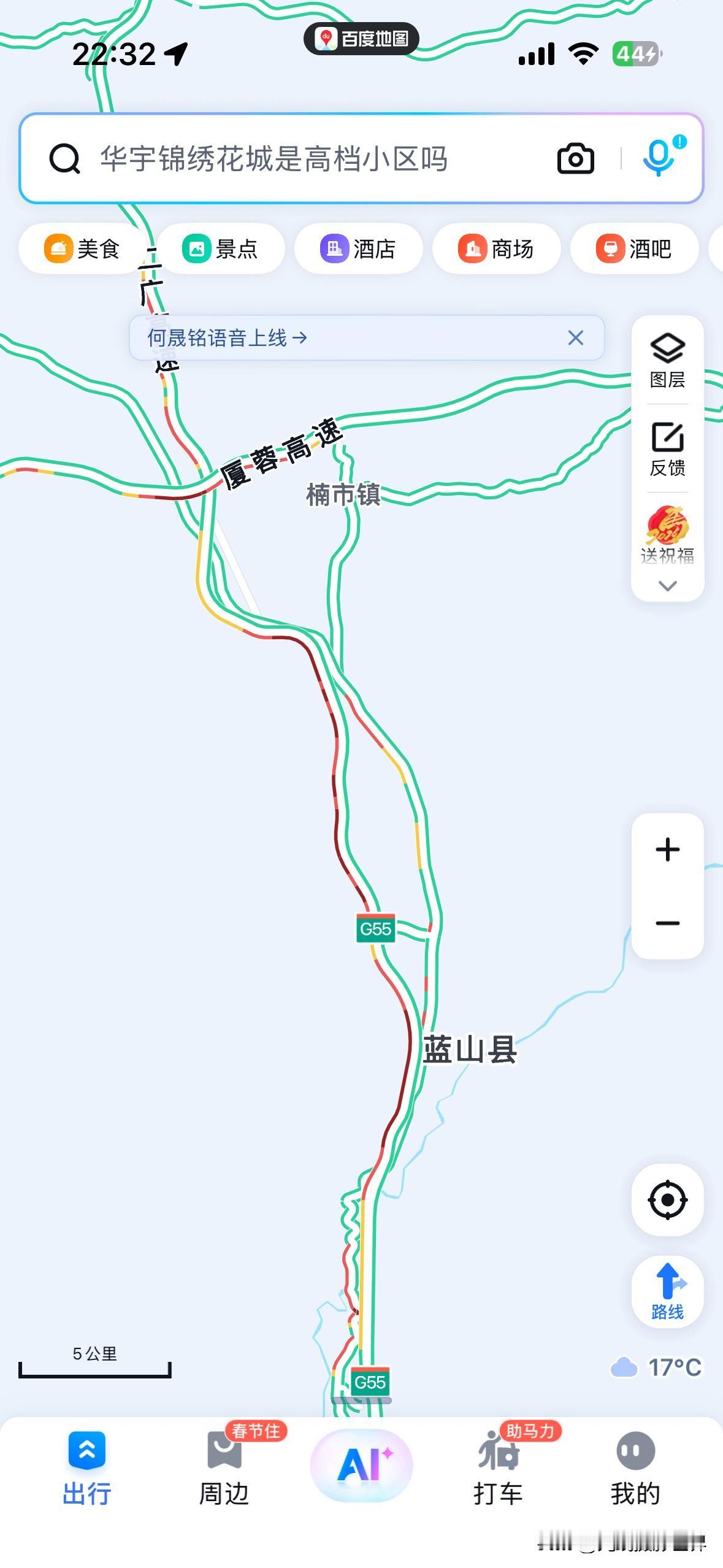The height and width of the screenshot is (1568, 723).
Task: Open camera search in the search bar
Action: click(575, 159)
